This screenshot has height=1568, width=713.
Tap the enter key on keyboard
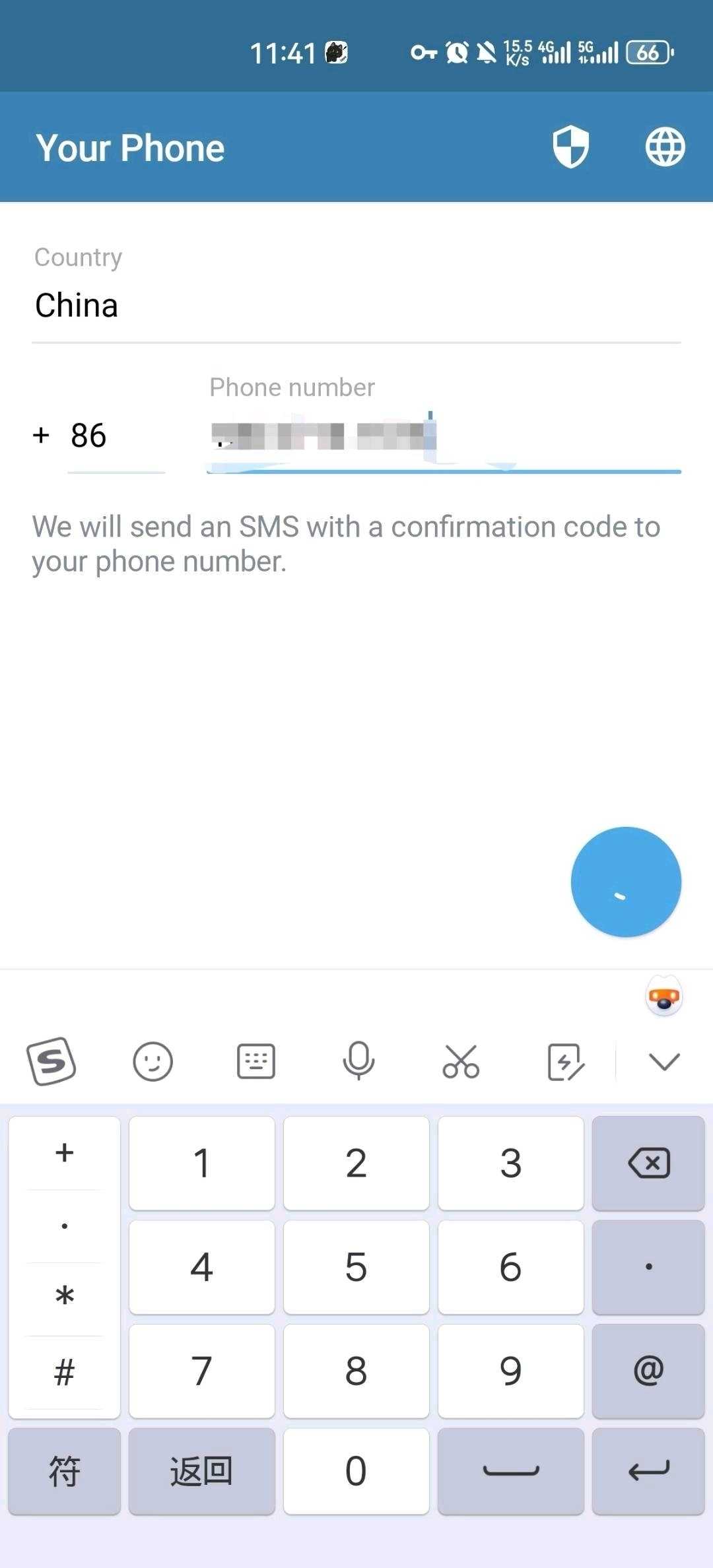coord(648,1471)
